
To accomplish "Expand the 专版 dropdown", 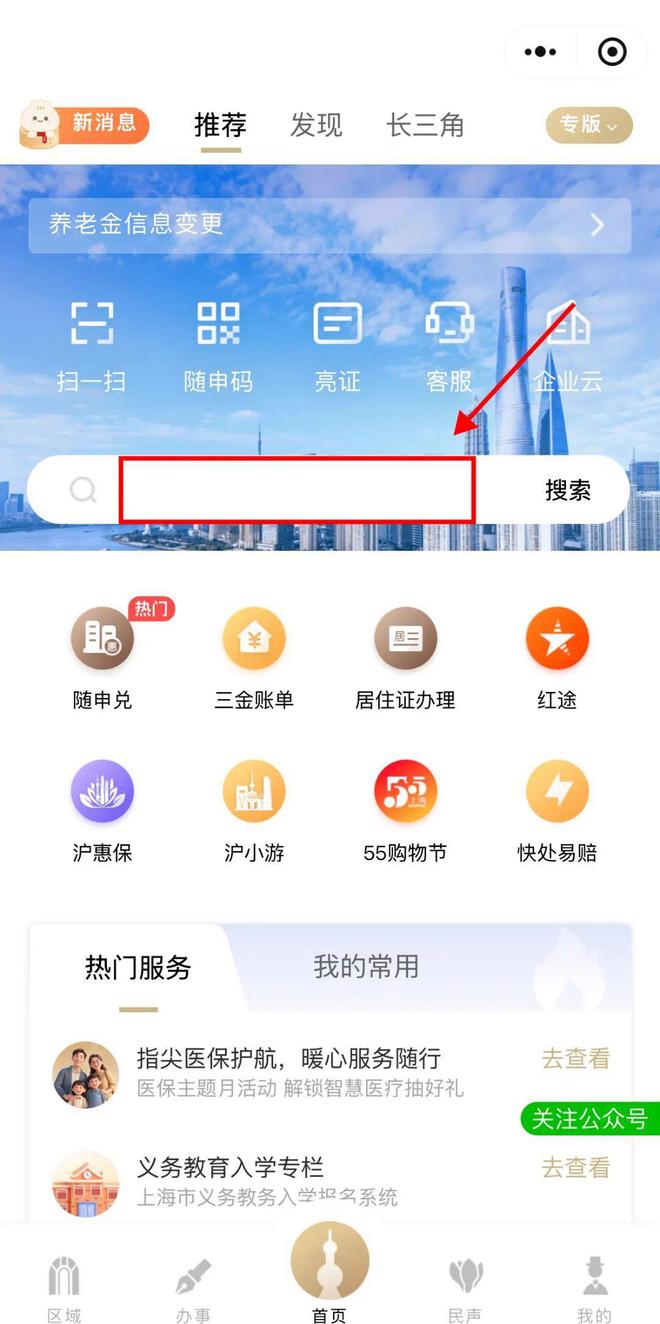I will [589, 125].
